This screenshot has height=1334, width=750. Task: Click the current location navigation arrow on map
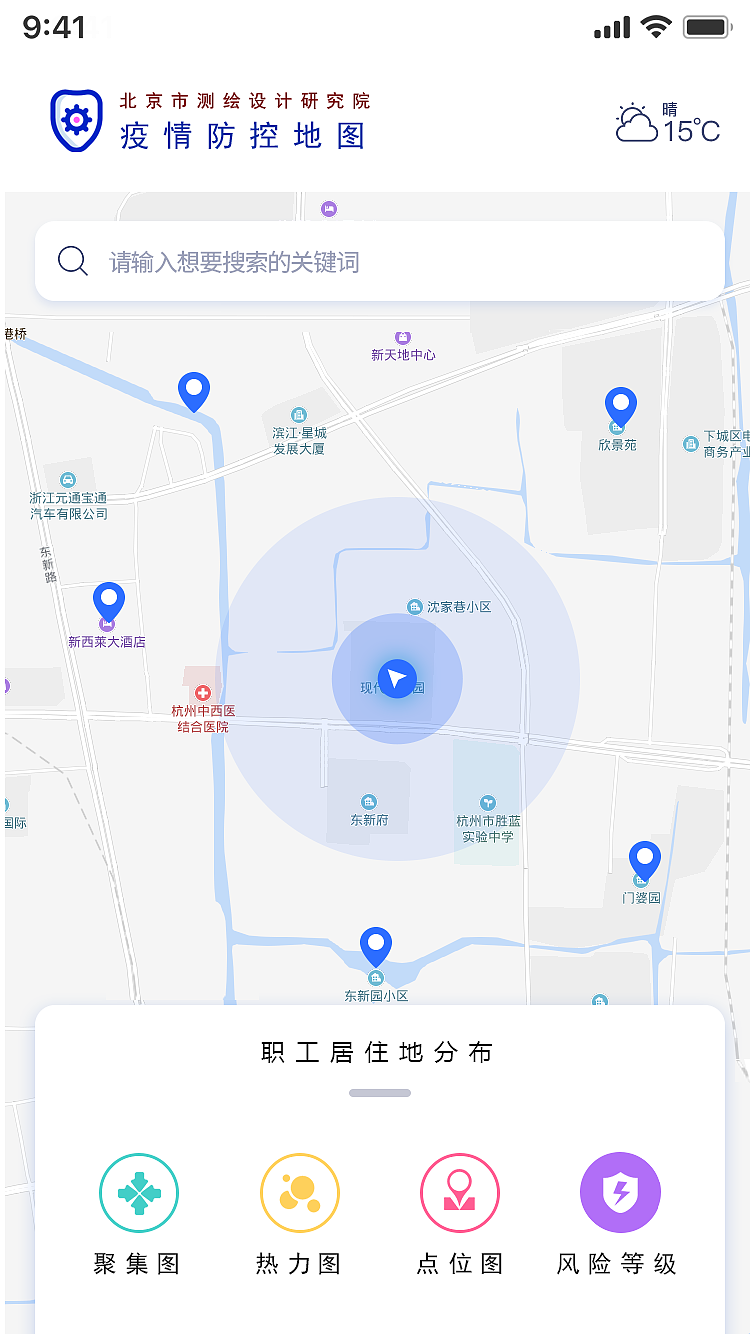click(397, 678)
